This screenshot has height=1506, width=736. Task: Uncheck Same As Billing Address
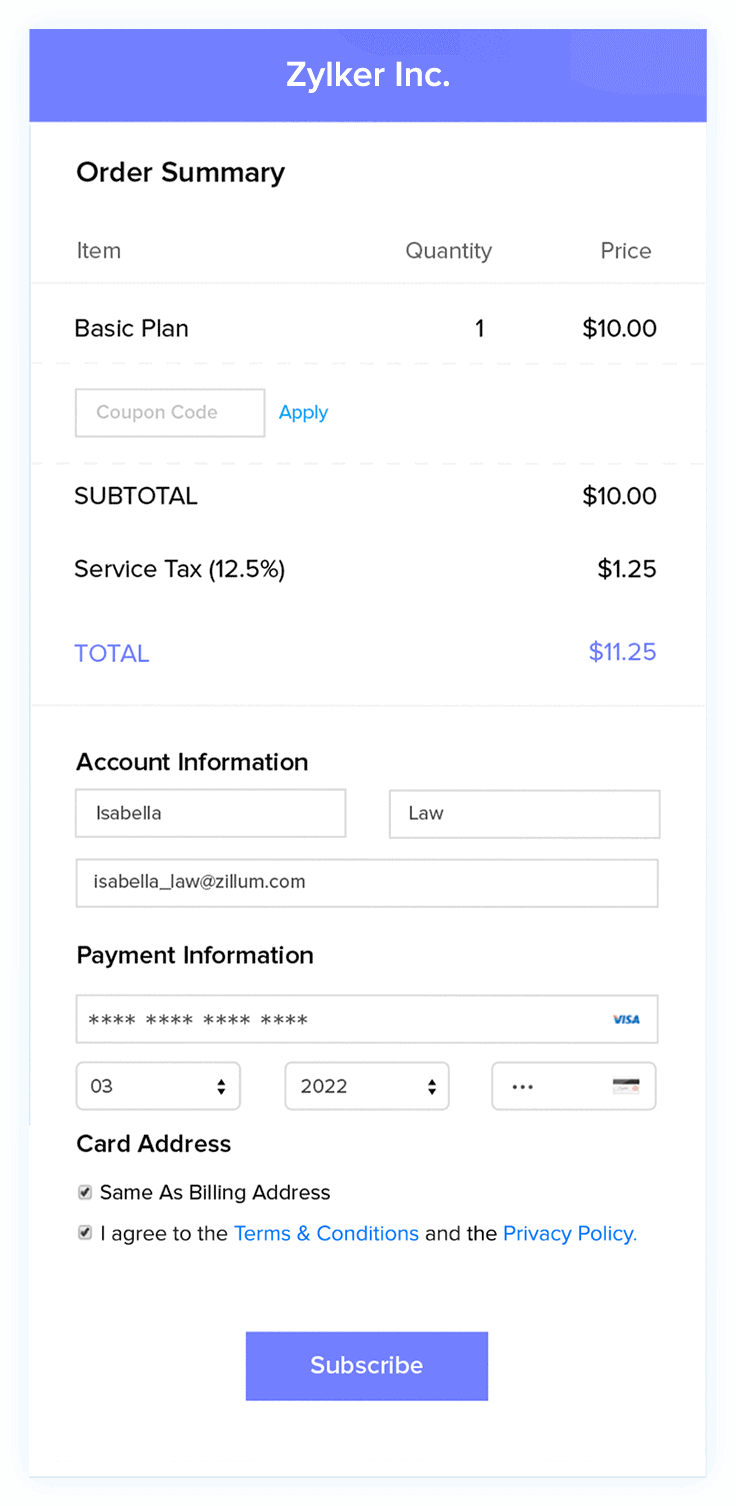(85, 1192)
